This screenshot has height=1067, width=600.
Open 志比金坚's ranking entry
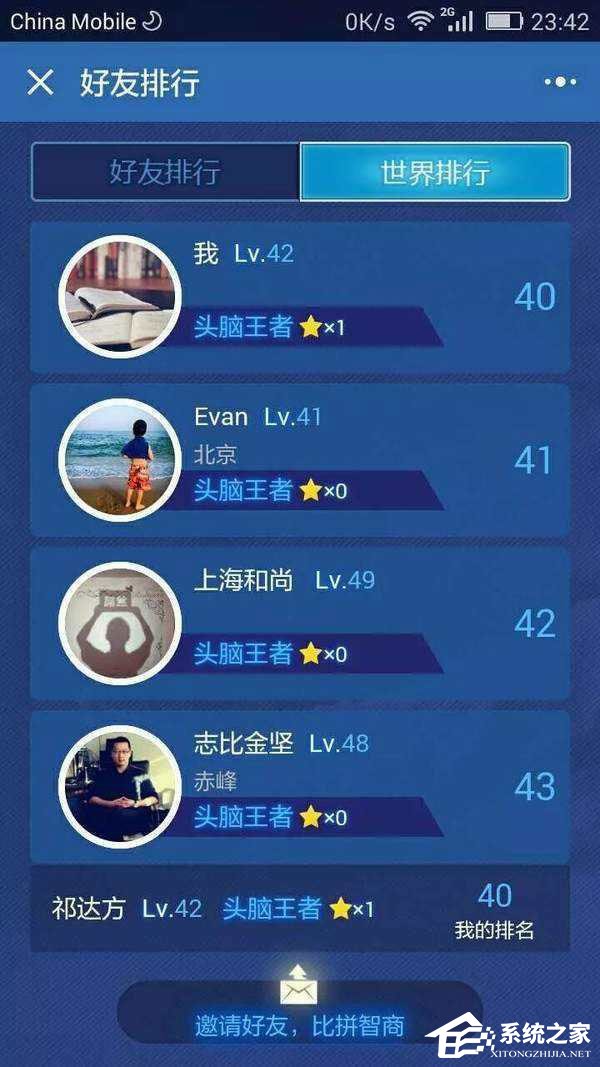click(300, 787)
